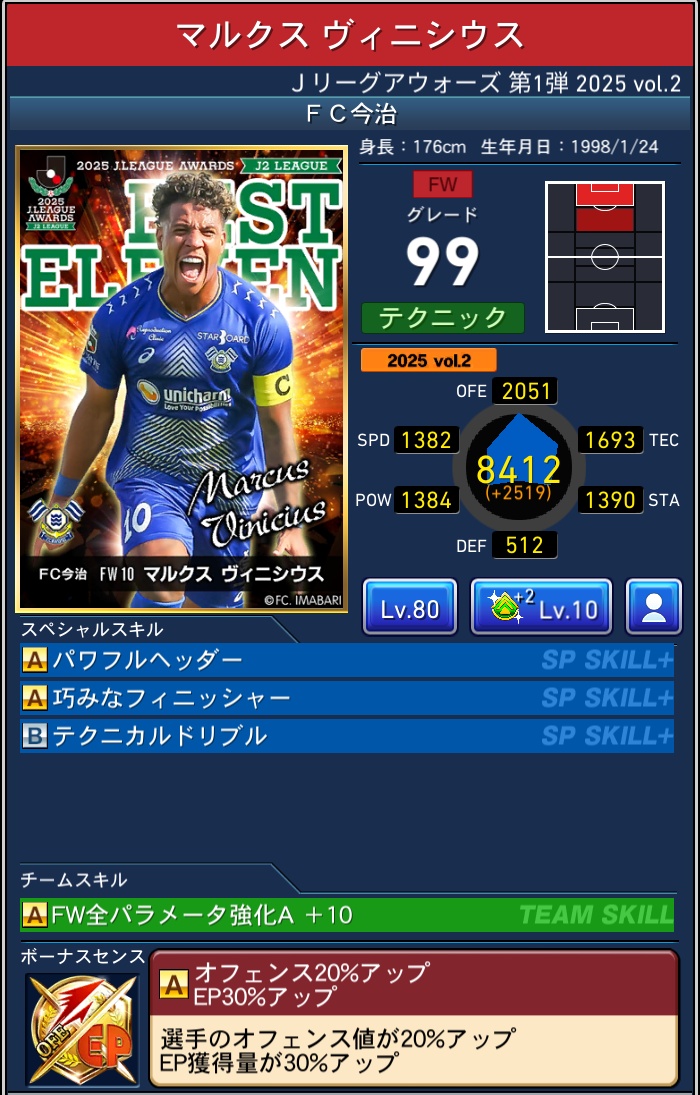Screen dimensions: 700x1095
Task: Show details of FW全パラメータ強化A team skill
Action: tap(346, 914)
